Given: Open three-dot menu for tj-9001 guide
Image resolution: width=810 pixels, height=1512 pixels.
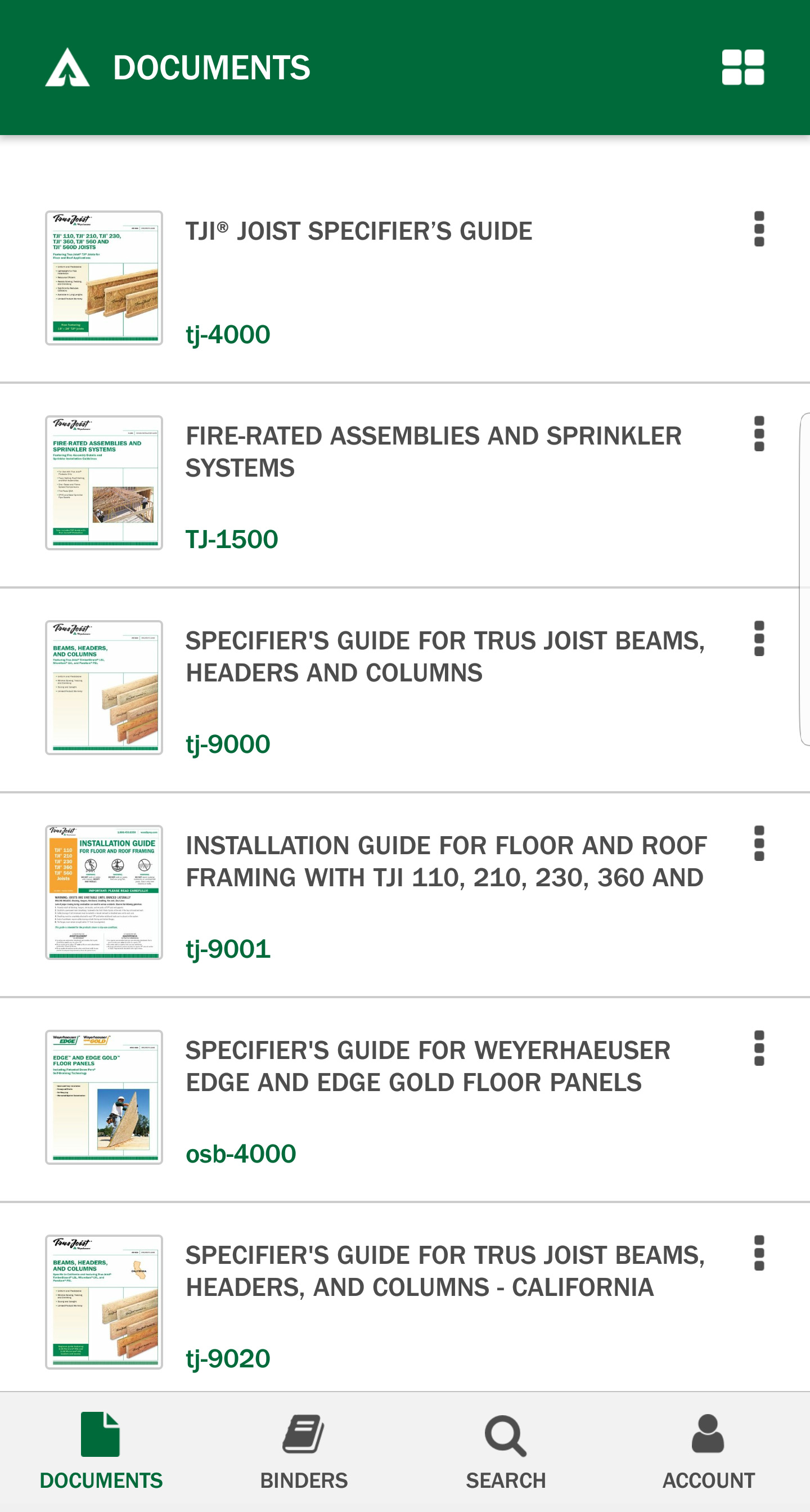Looking at the screenshot, I should click(759, 844).
